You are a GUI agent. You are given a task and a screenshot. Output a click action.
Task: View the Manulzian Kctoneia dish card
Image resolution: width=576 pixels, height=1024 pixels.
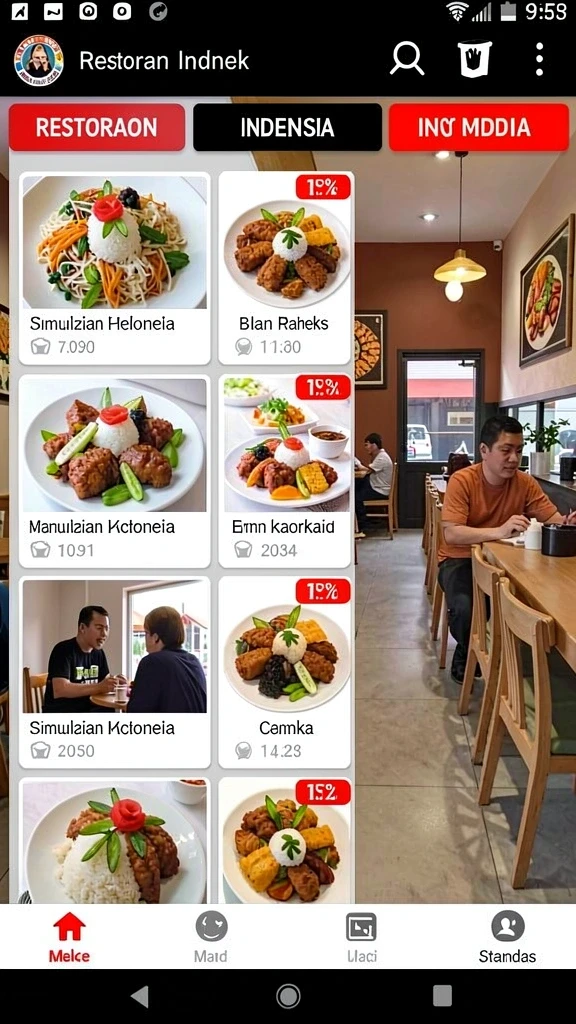coord(115,471)
